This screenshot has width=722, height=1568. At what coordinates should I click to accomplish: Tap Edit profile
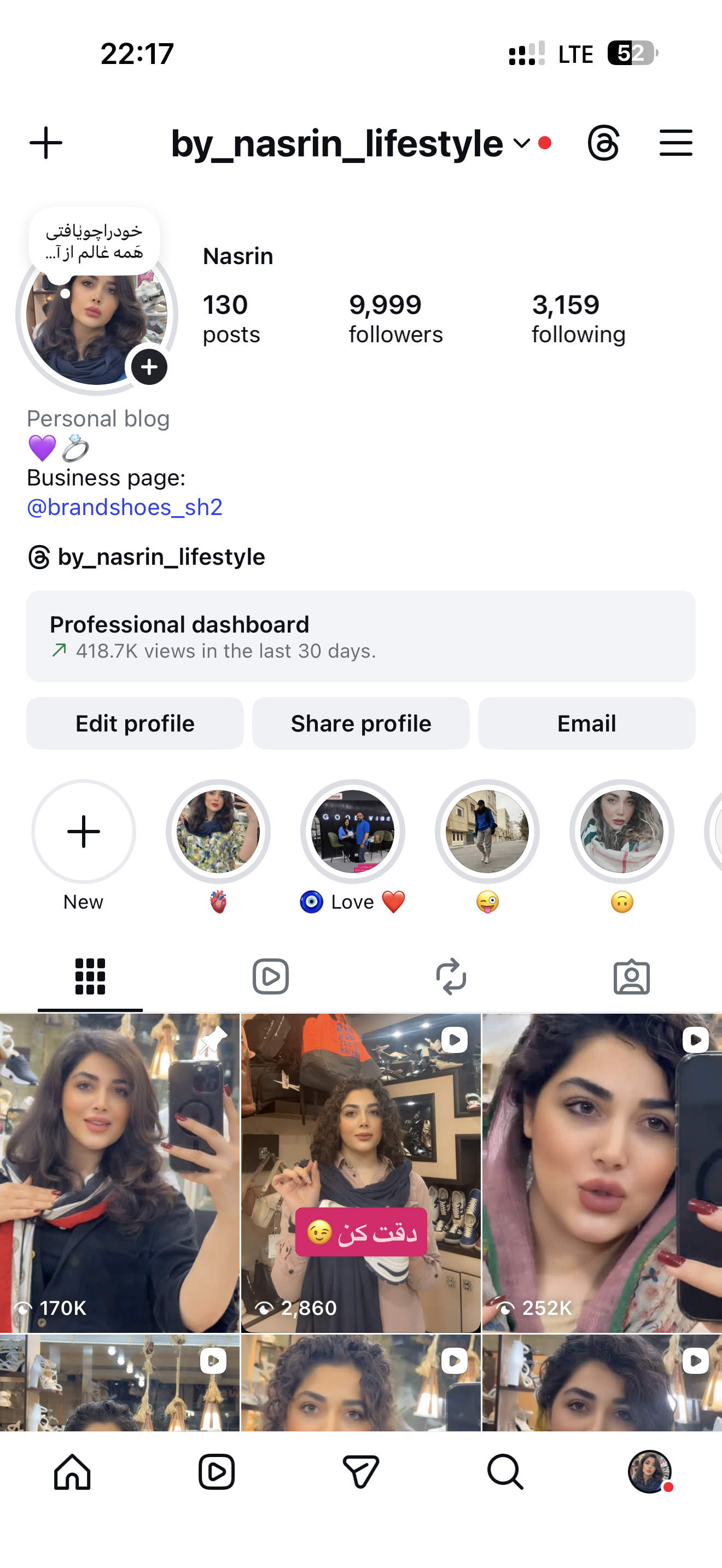coord(135,723)
